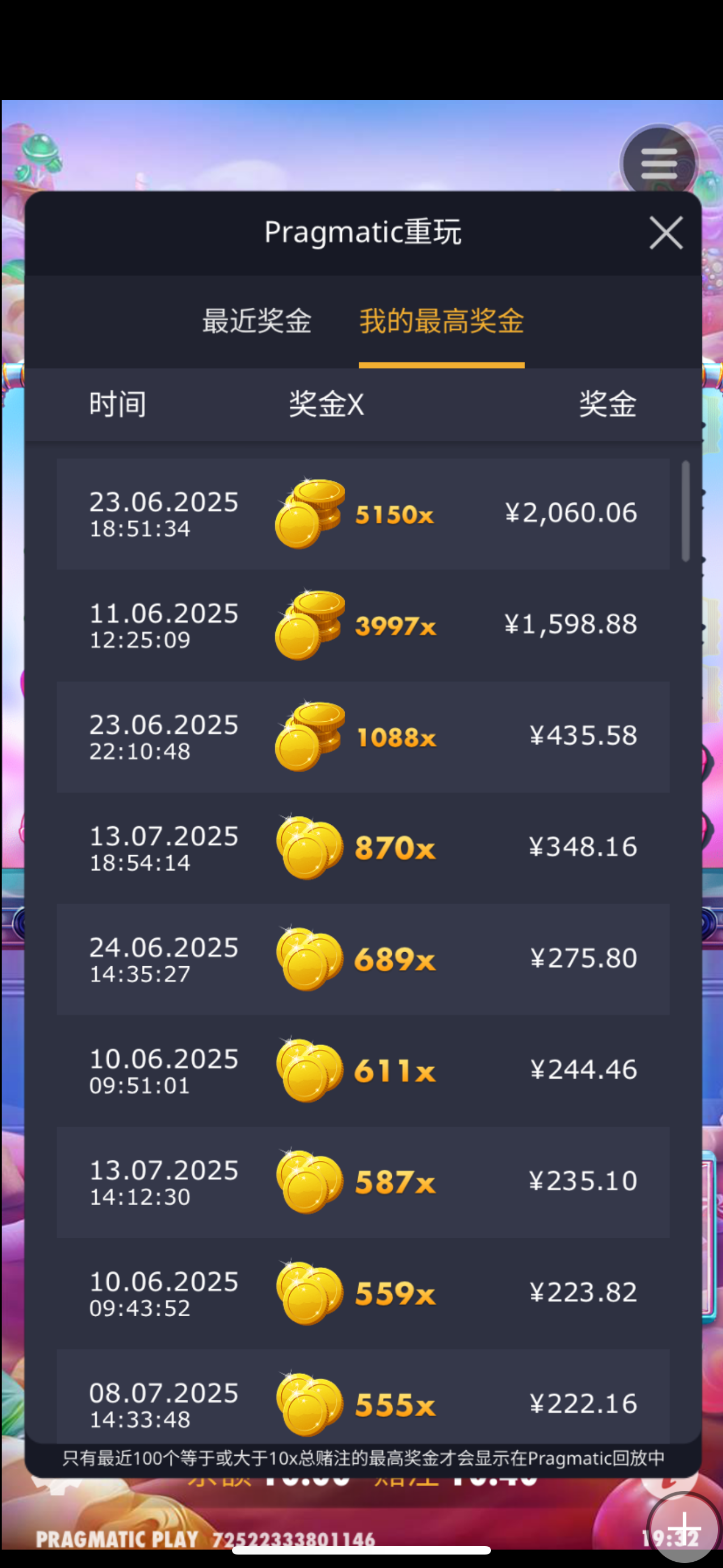View the 870x win replay

(363, 848)
